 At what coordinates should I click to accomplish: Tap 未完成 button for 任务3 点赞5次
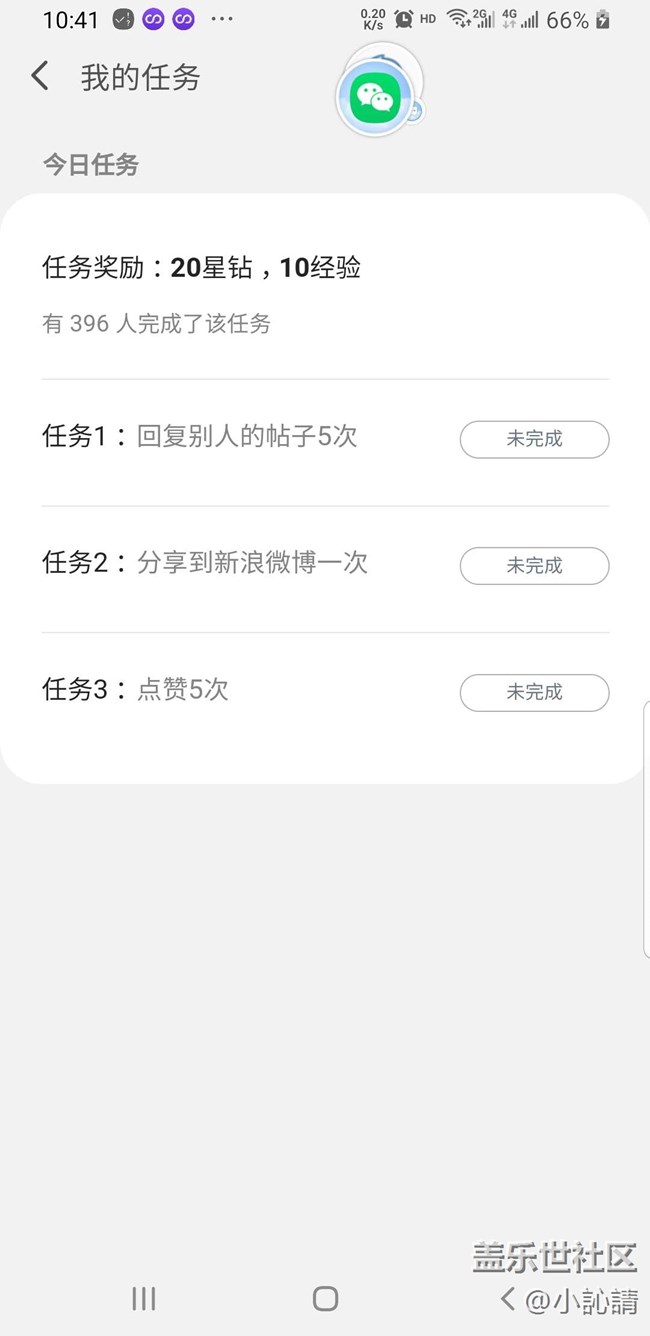tap(534, 692)
